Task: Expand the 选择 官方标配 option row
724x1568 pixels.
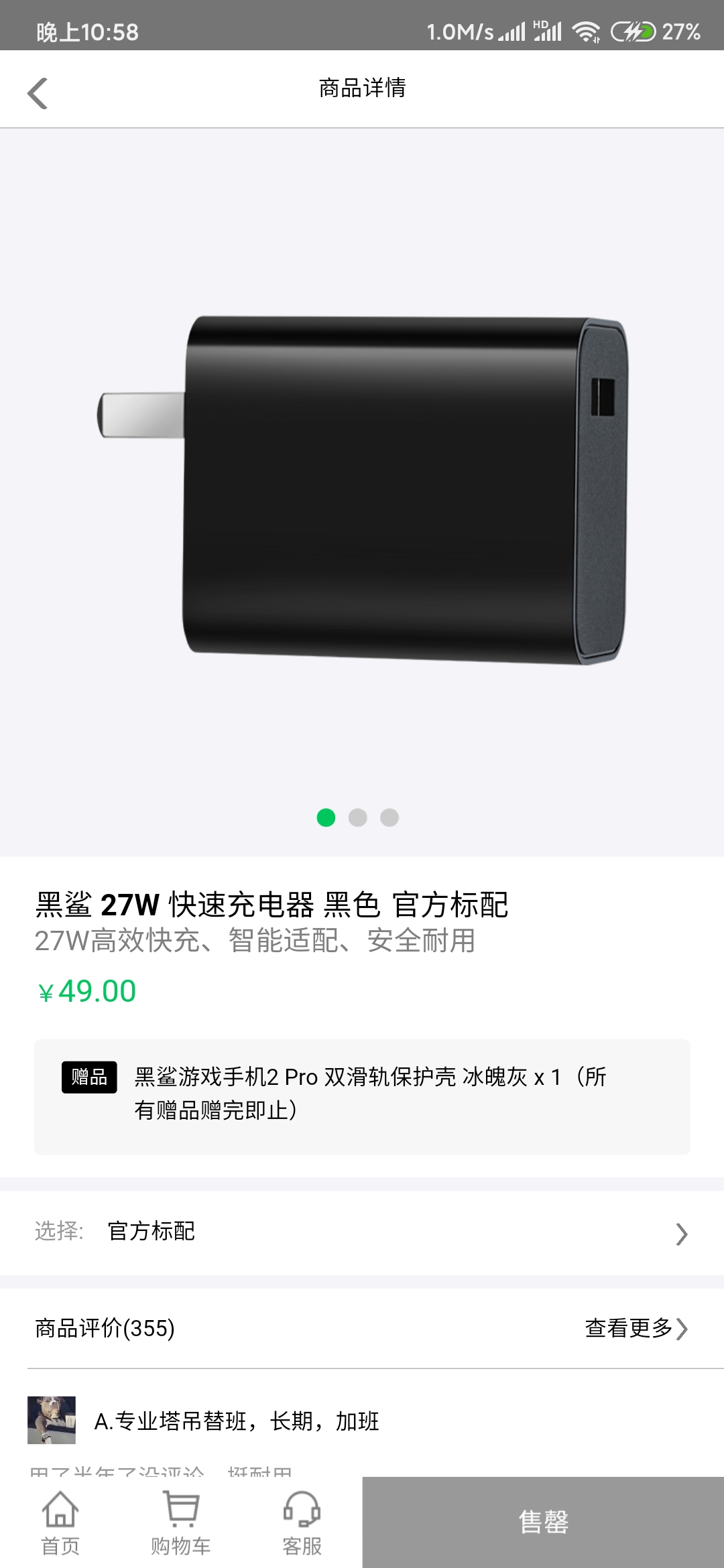Action: [x=362, y=1232]
